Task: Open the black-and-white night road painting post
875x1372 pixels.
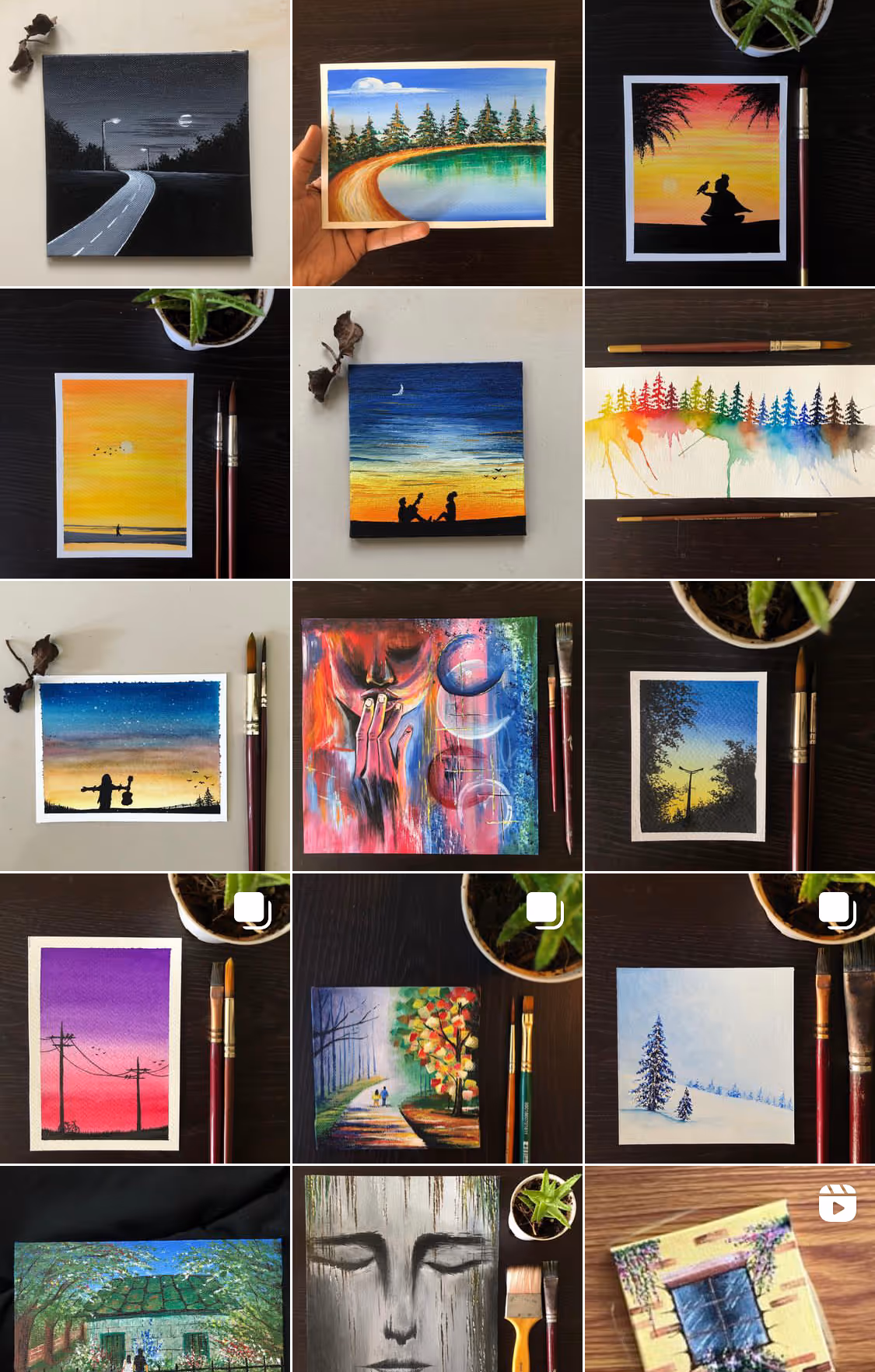Action: click(145, 144)
